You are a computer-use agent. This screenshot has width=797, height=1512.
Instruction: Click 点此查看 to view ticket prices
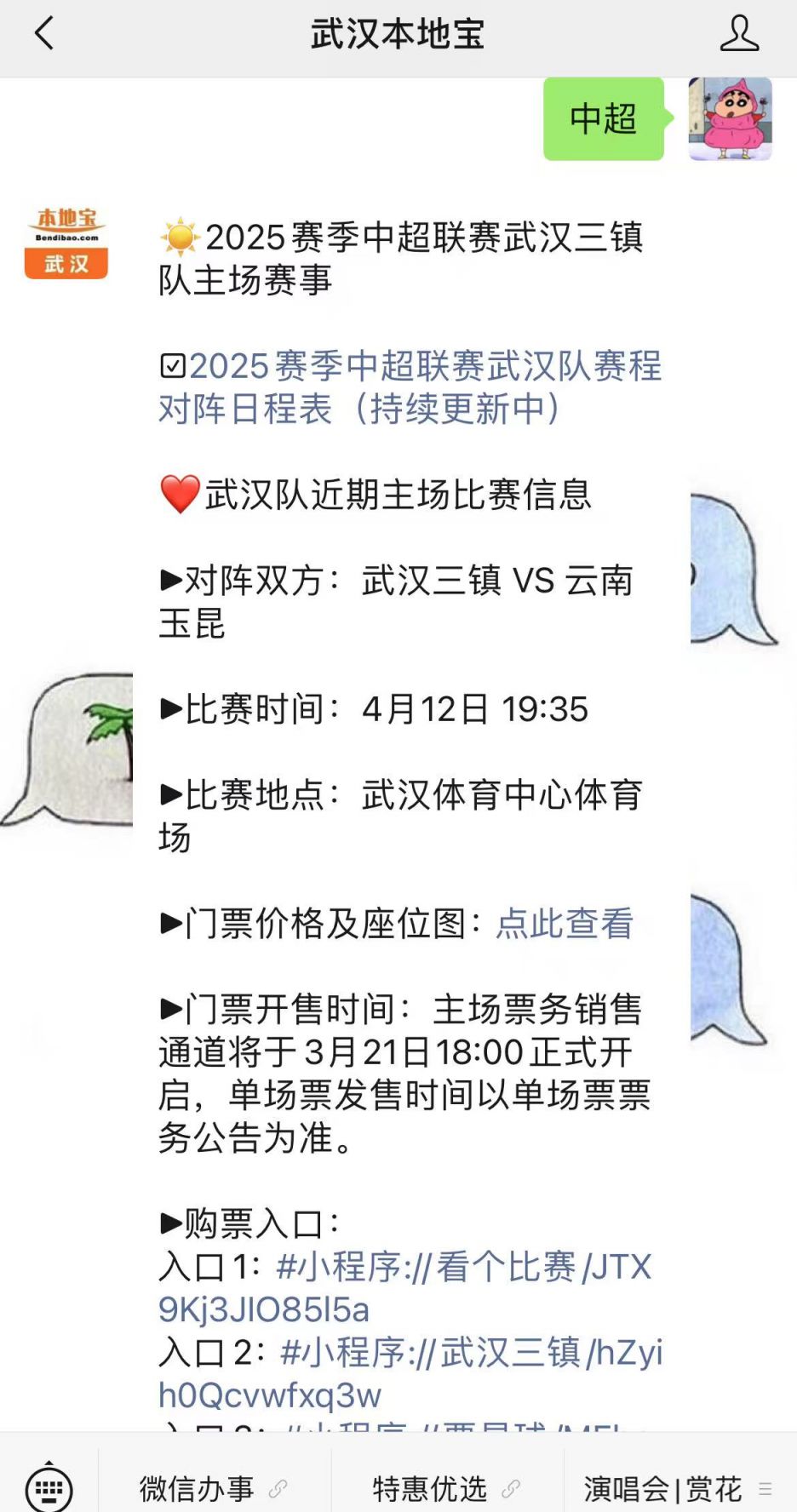(x=565, y=922)
